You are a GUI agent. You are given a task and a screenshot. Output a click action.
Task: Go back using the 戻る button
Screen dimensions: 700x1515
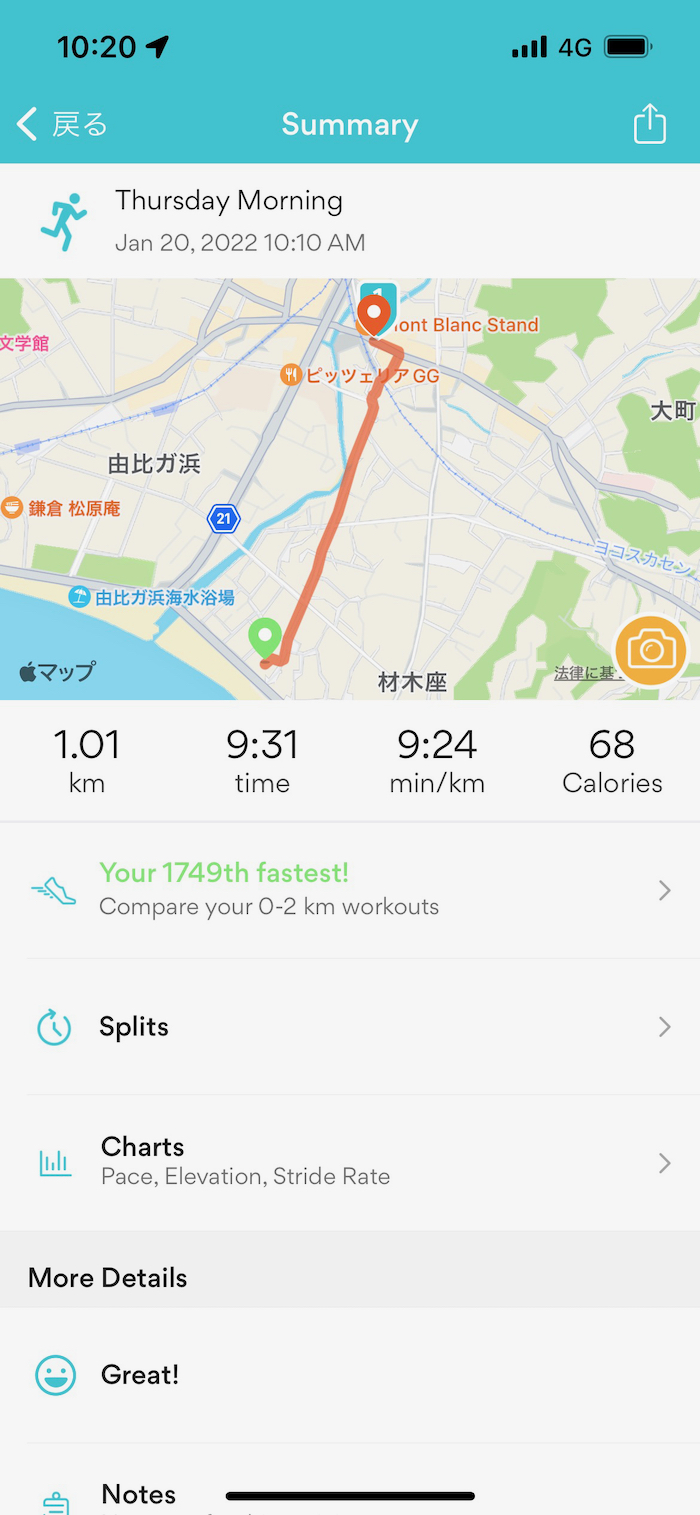point(62,125)
